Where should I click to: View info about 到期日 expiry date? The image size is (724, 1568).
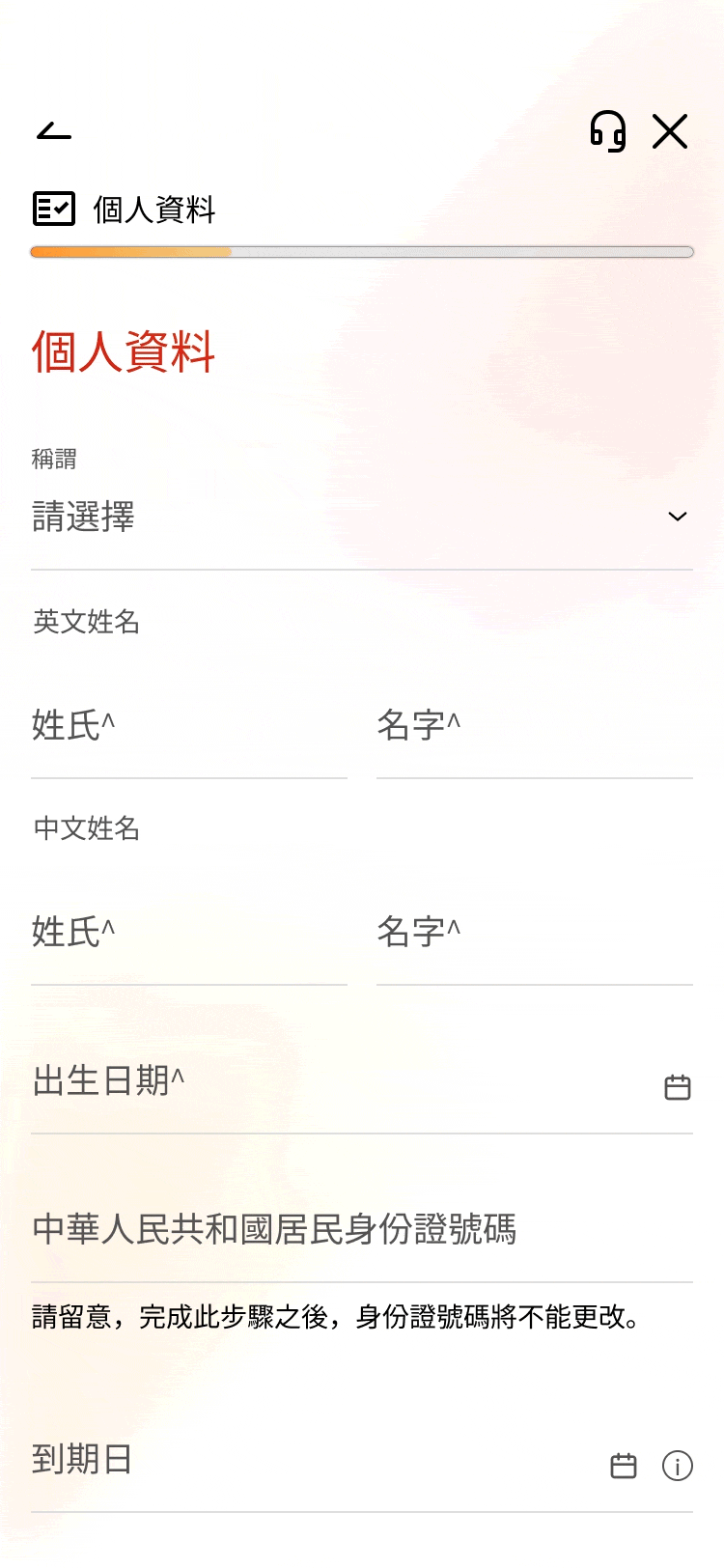(x=678, y=1466)
